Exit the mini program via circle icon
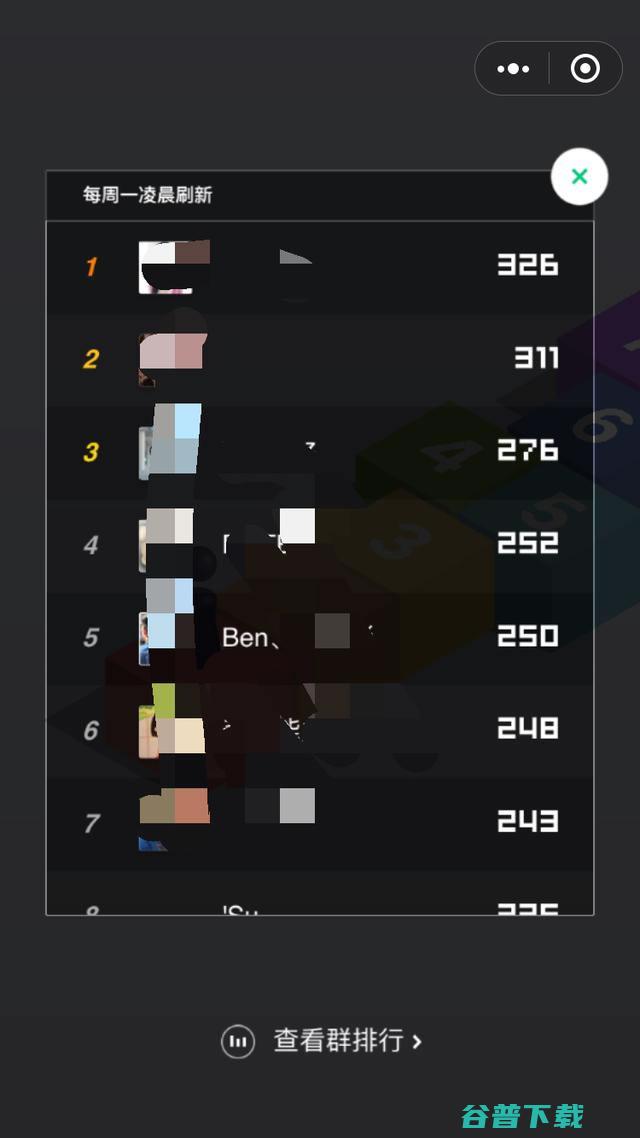 [x=585, y=69]
